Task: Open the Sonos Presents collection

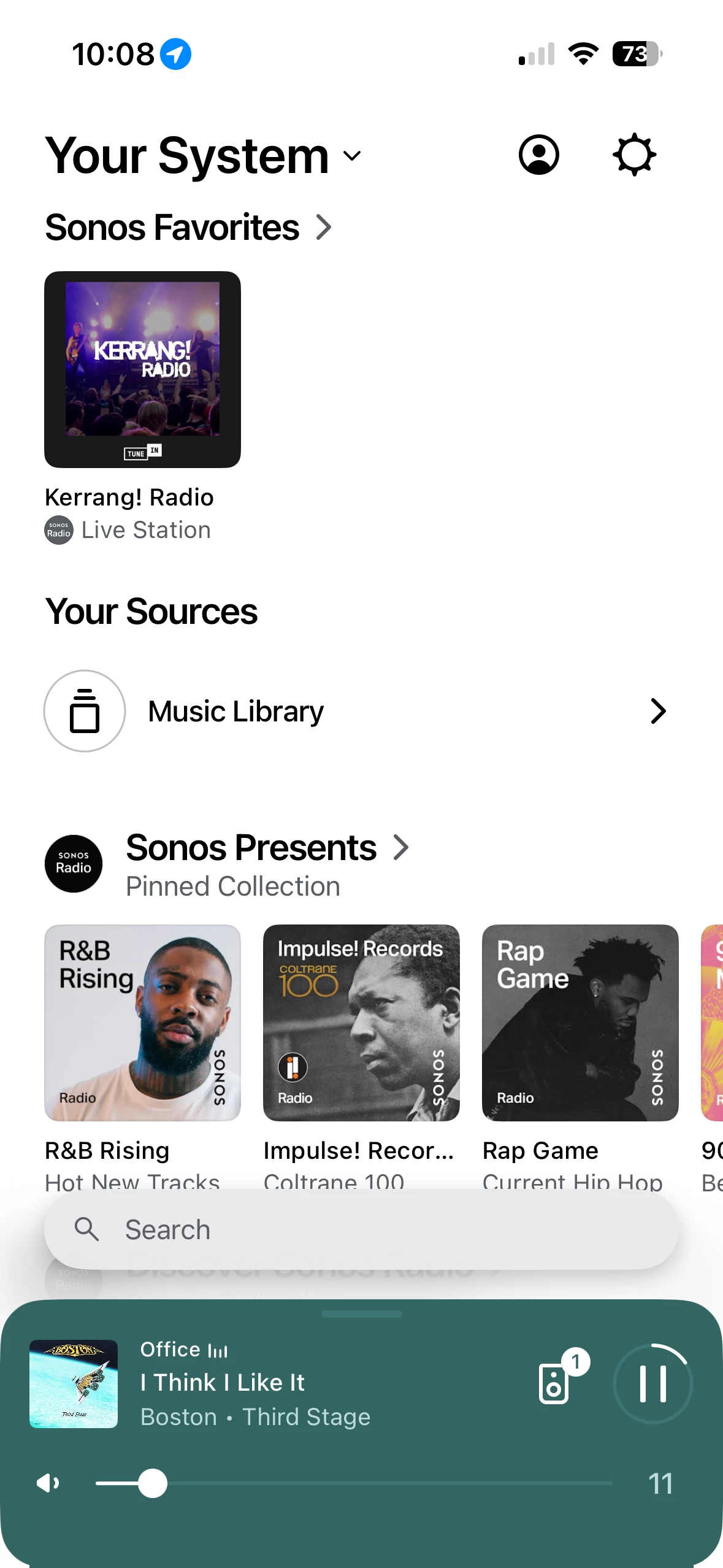Action: pos(267,848)
